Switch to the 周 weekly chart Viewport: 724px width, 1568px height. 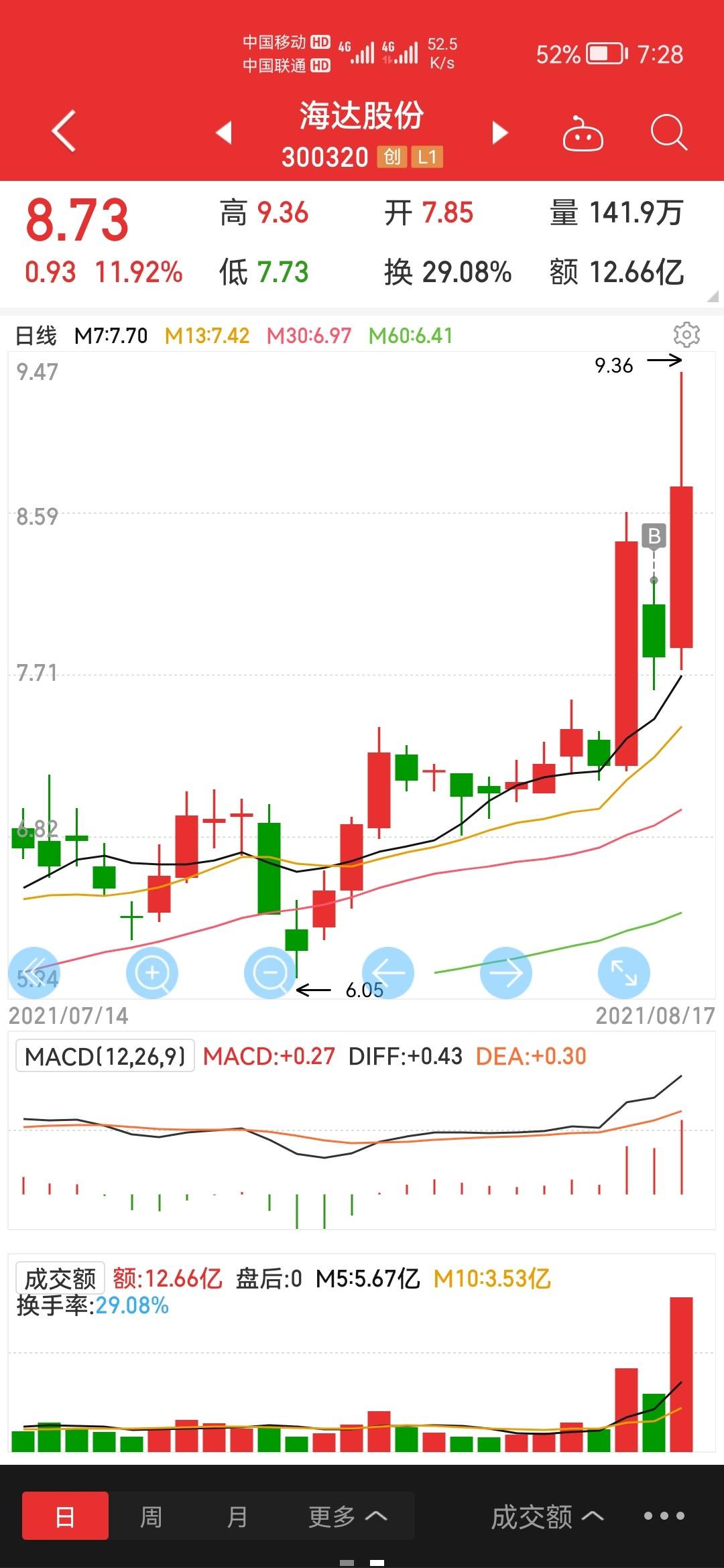coord(151,1516)
